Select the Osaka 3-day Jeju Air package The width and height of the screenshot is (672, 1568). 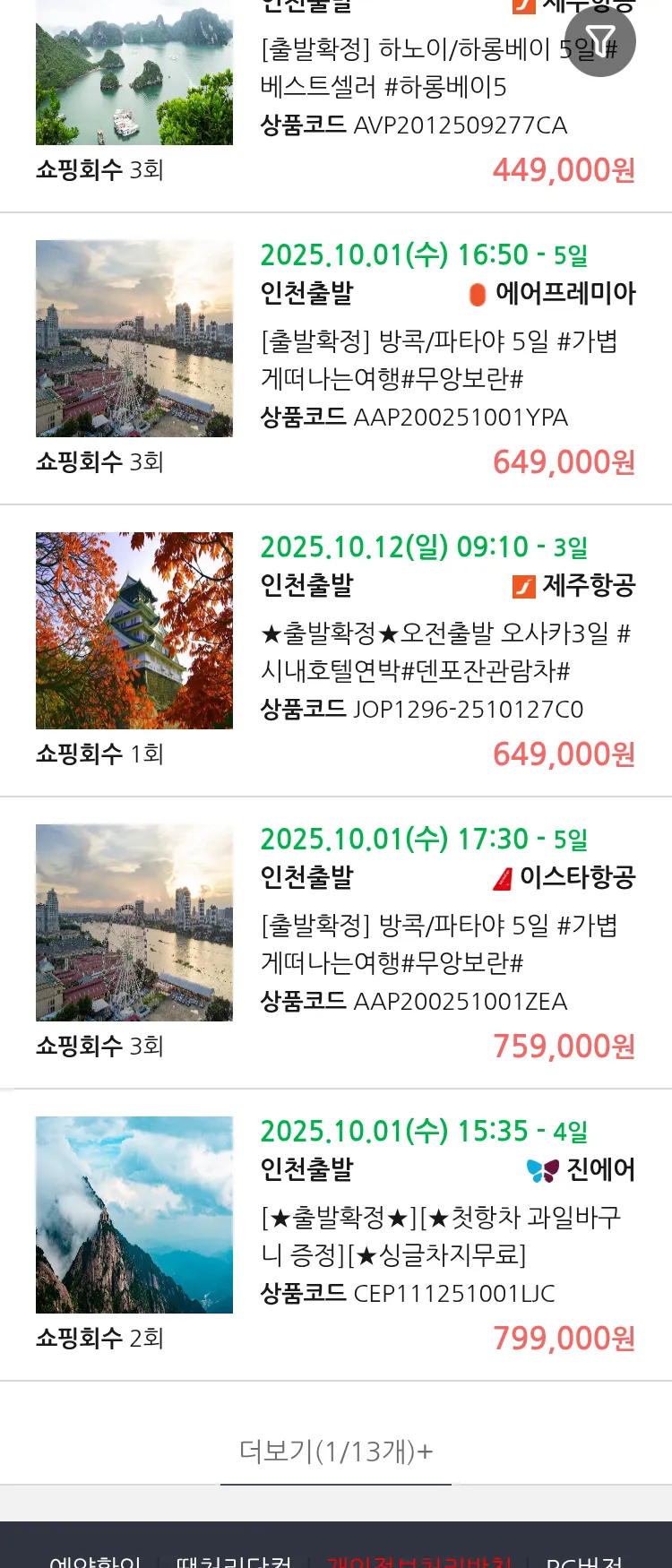click(x=445, y=651)
